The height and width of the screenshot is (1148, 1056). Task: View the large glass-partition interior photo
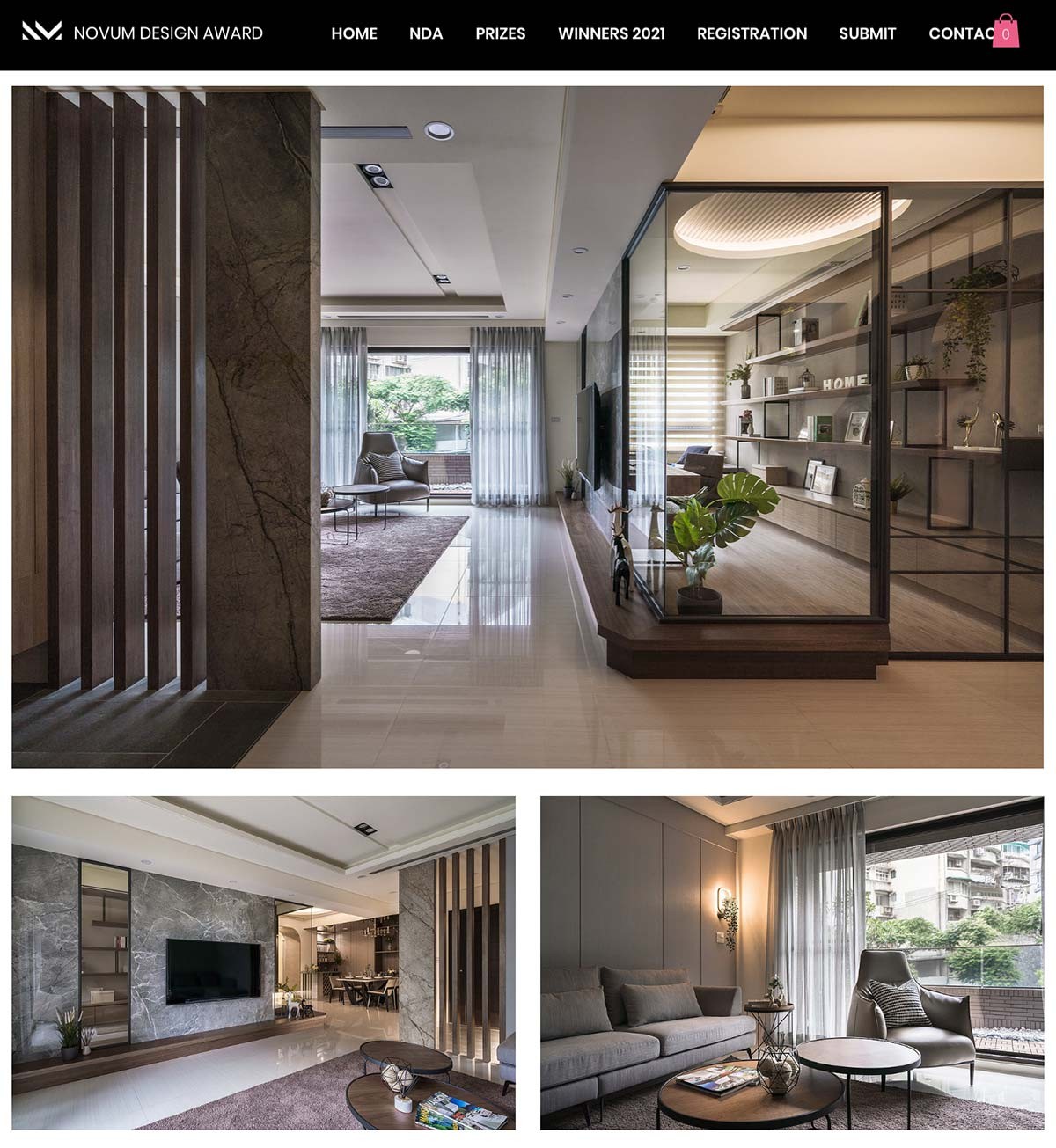click(x=528, y=427)
